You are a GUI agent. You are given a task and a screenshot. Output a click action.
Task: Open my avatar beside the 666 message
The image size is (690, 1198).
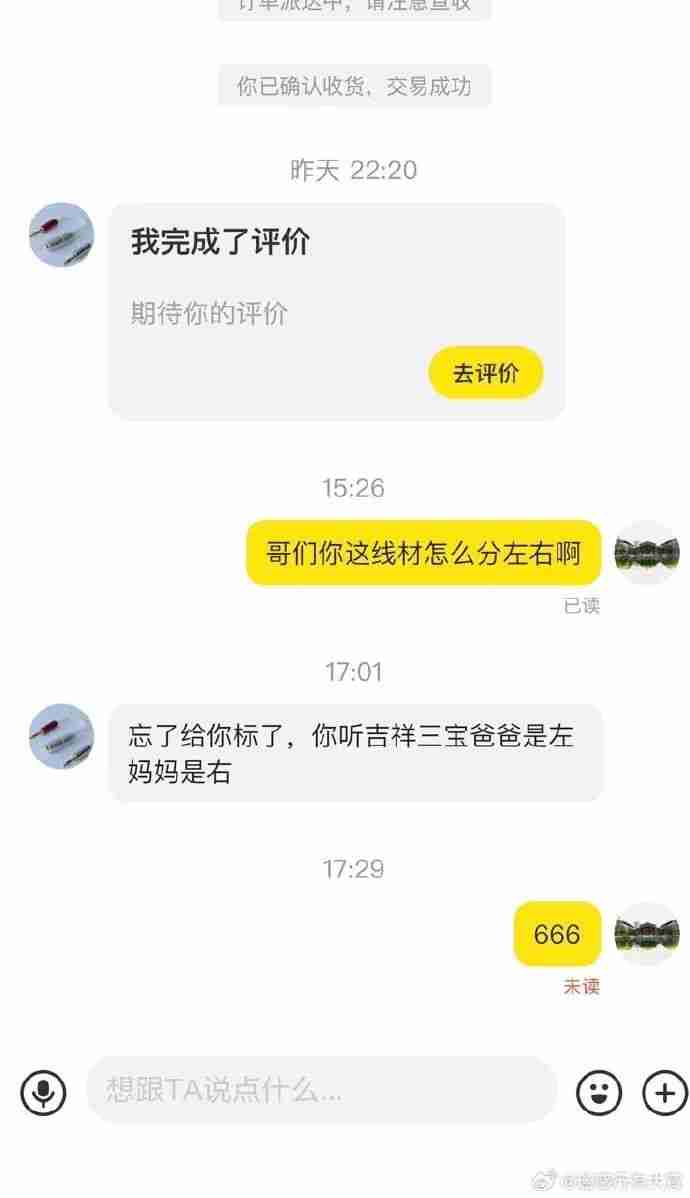(646, 934)
